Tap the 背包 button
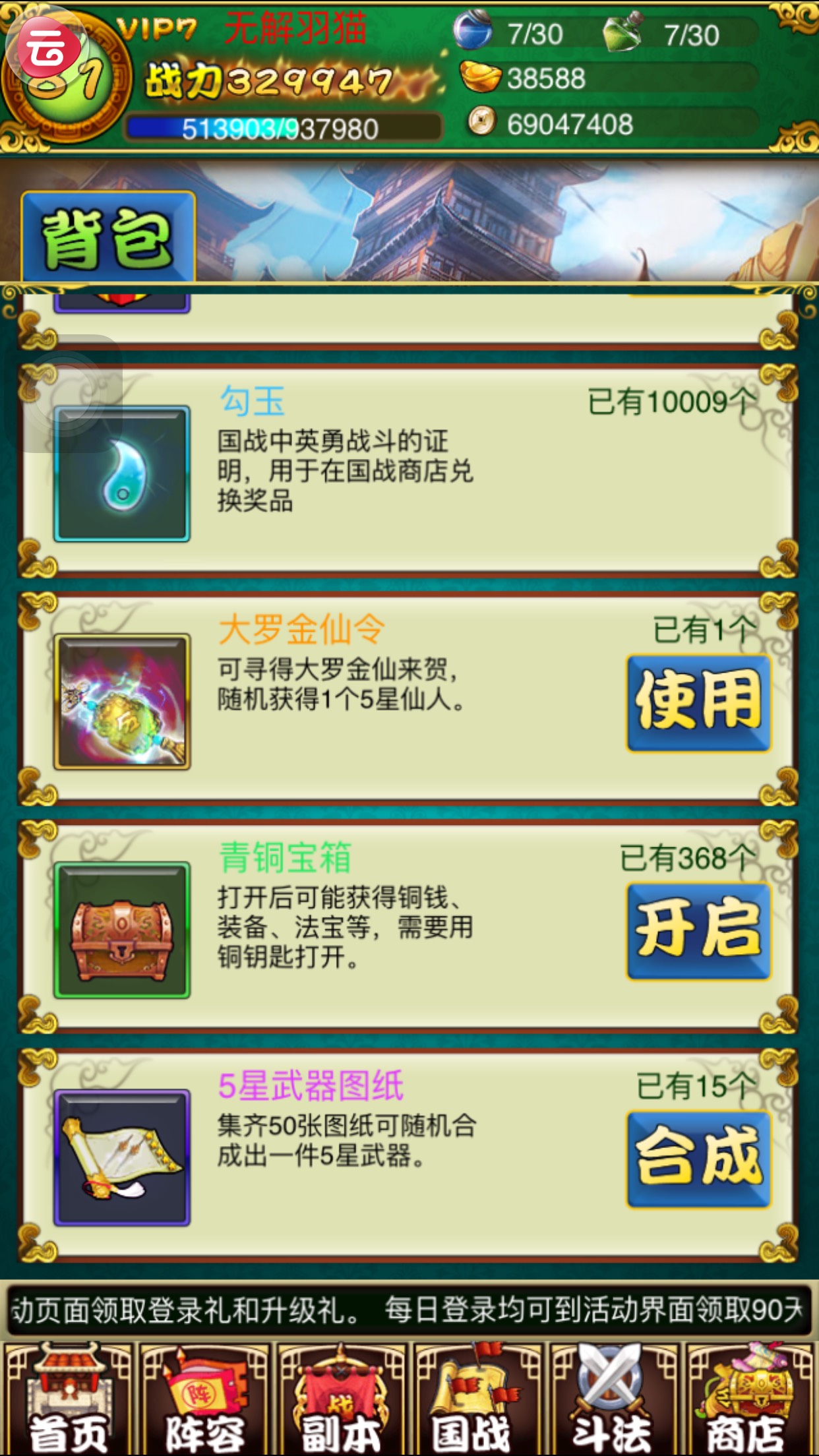The height and width of the screenshot is (1456, 819). pyautogui.click(x=108, y=237)
